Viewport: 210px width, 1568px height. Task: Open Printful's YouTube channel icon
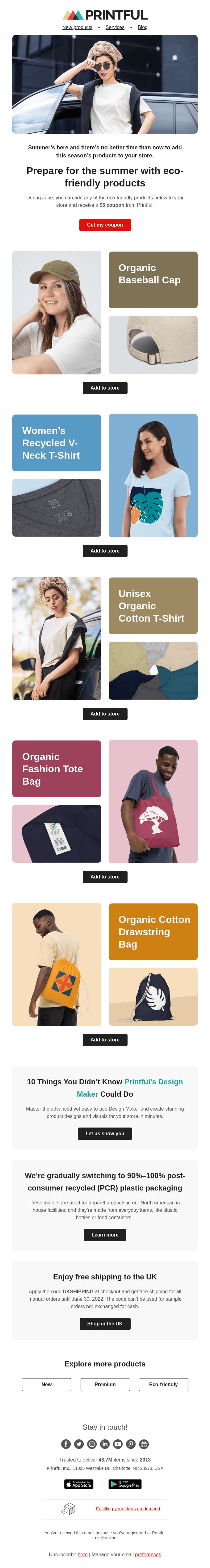coord(117,1444)
